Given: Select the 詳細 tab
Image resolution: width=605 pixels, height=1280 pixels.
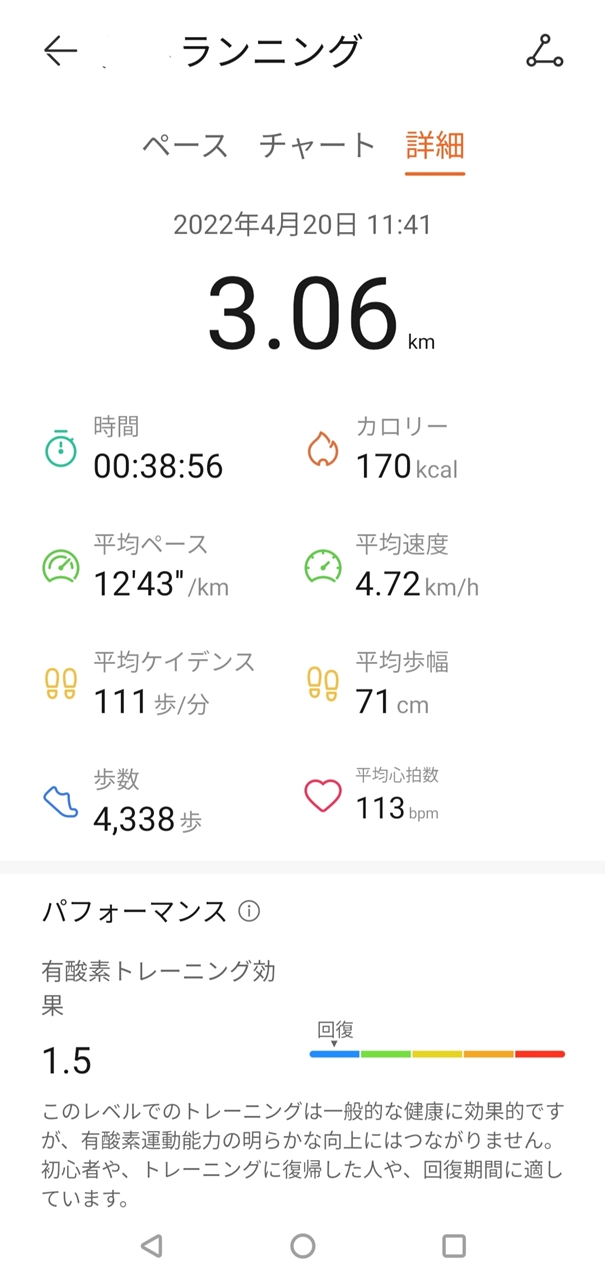Looking at the screenshot, I should pyautogui.click(x=435, y=145).
